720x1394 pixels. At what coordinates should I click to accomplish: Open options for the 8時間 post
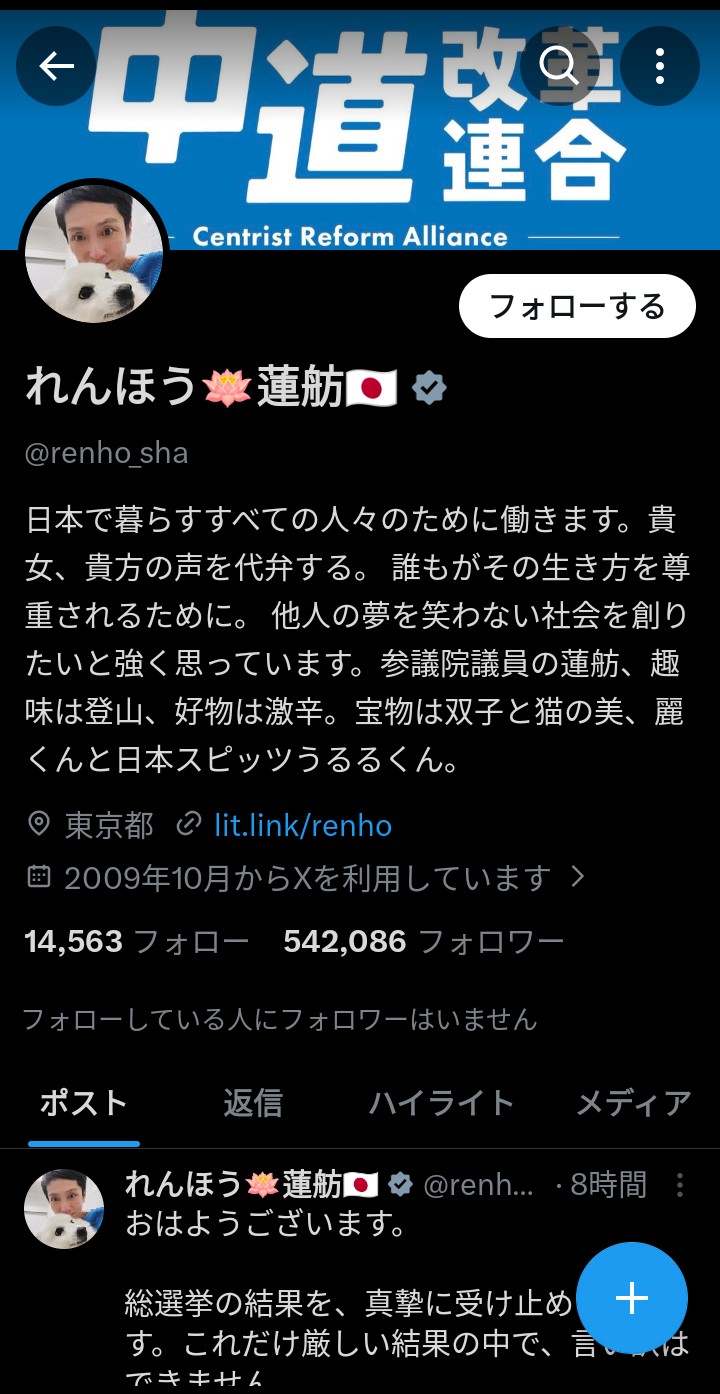pyautogui.click(x=680, y=1185)
